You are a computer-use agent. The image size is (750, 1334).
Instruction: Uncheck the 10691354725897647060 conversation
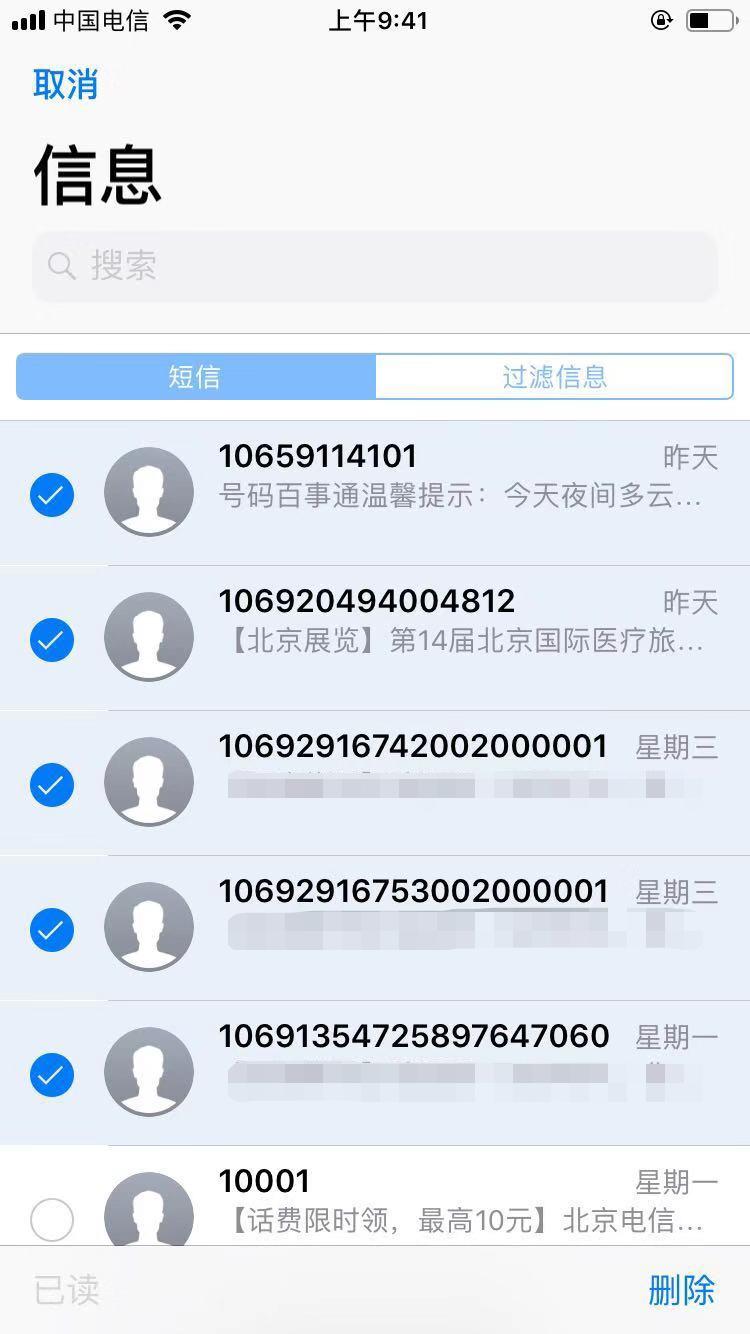[52, 1076]
